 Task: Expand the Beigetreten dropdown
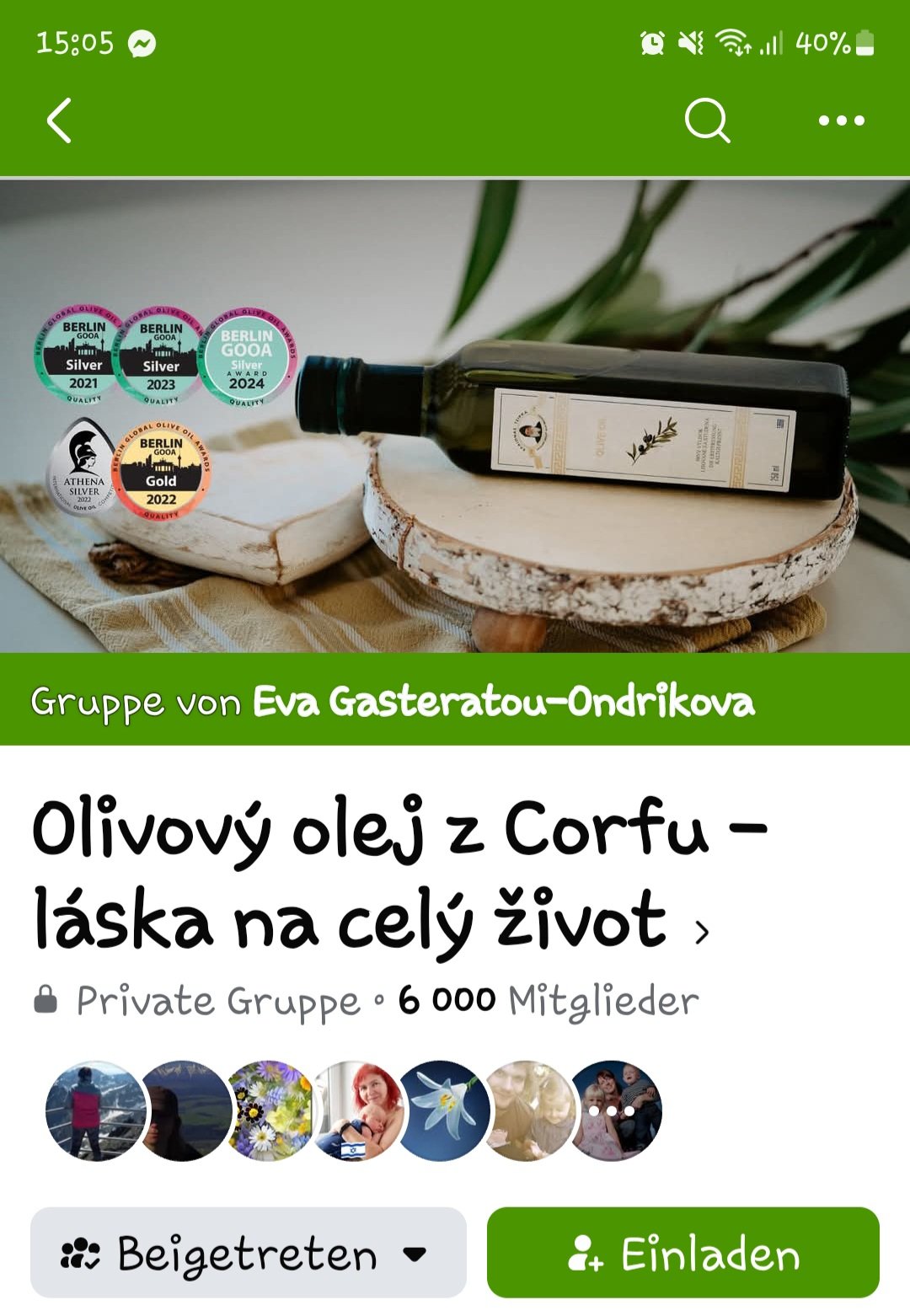coord(248,1253)
